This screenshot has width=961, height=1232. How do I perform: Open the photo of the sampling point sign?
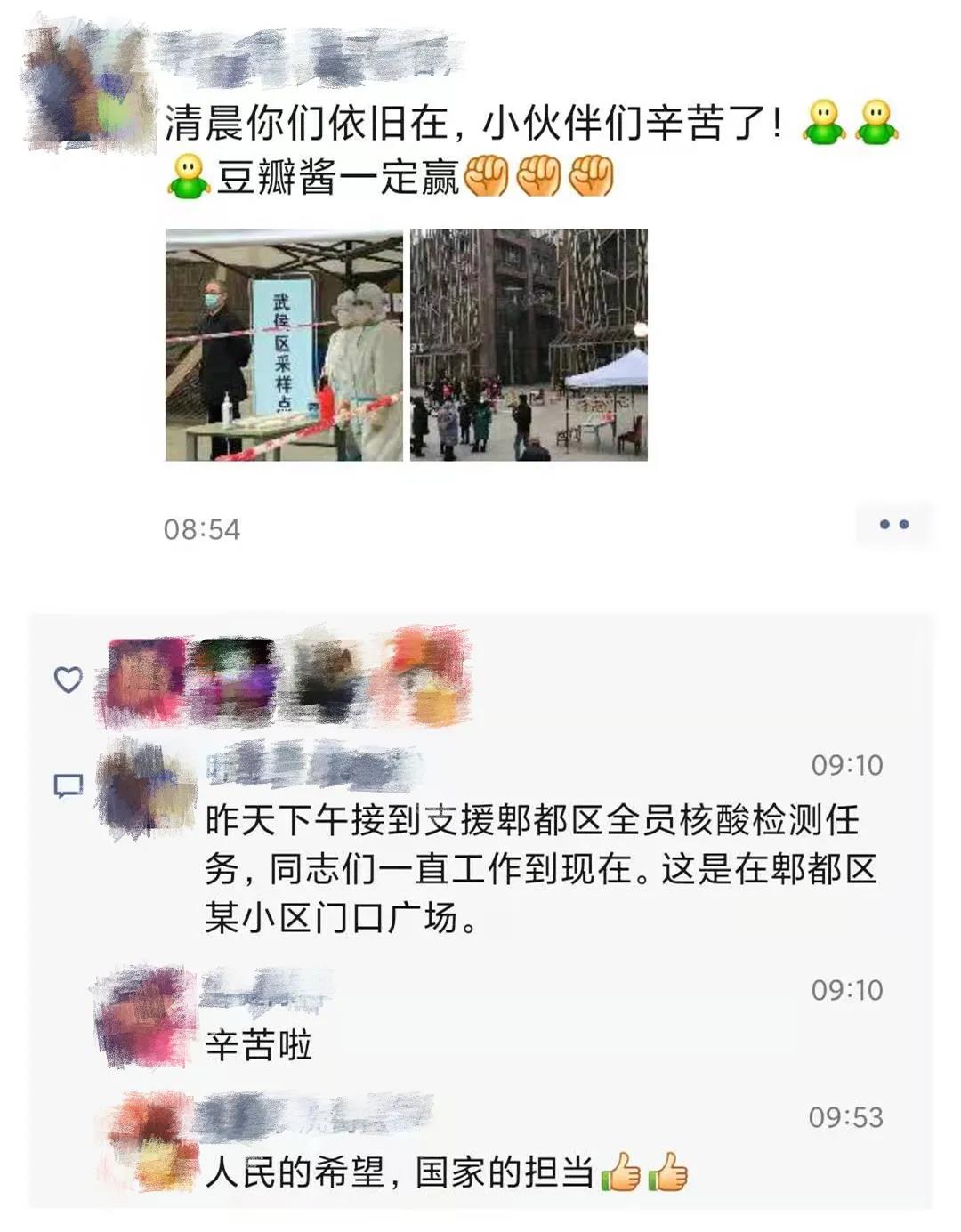(284, 345)
